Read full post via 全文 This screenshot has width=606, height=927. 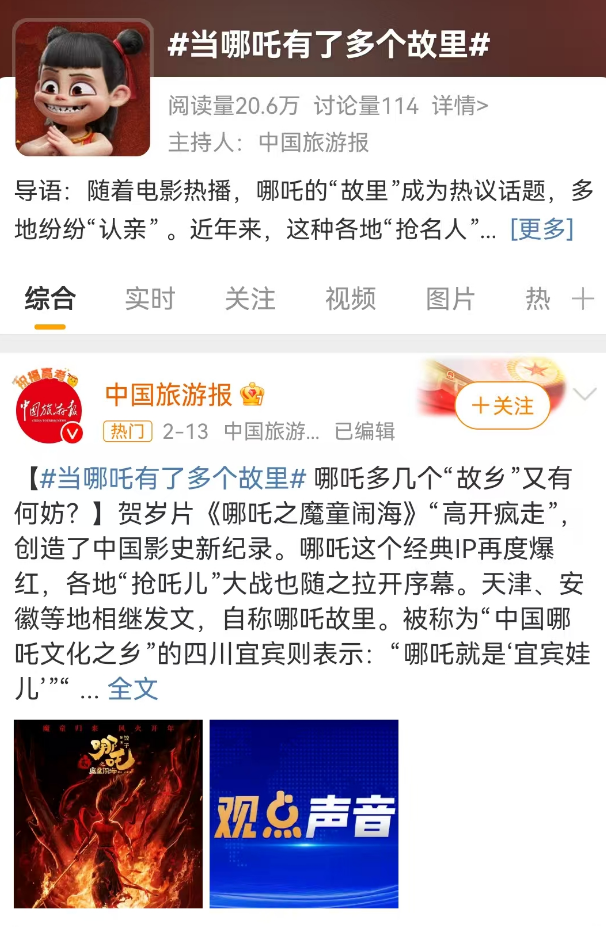(x=133, y=689)
